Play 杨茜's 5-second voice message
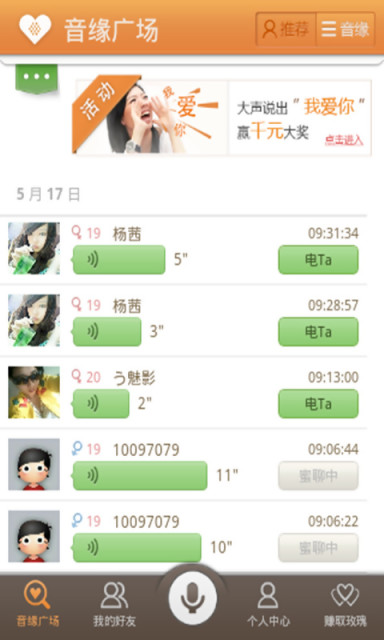The width and height of the screenshot is (384, 640). [119, 260]
